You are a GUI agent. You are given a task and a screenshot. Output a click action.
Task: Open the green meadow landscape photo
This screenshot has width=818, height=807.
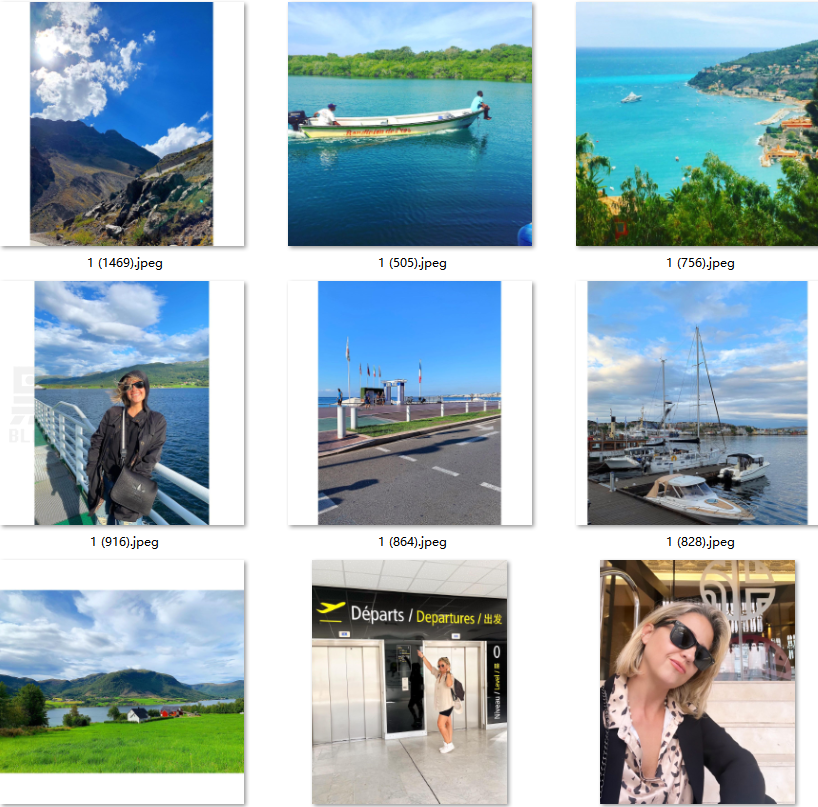(x=121, y=681)
